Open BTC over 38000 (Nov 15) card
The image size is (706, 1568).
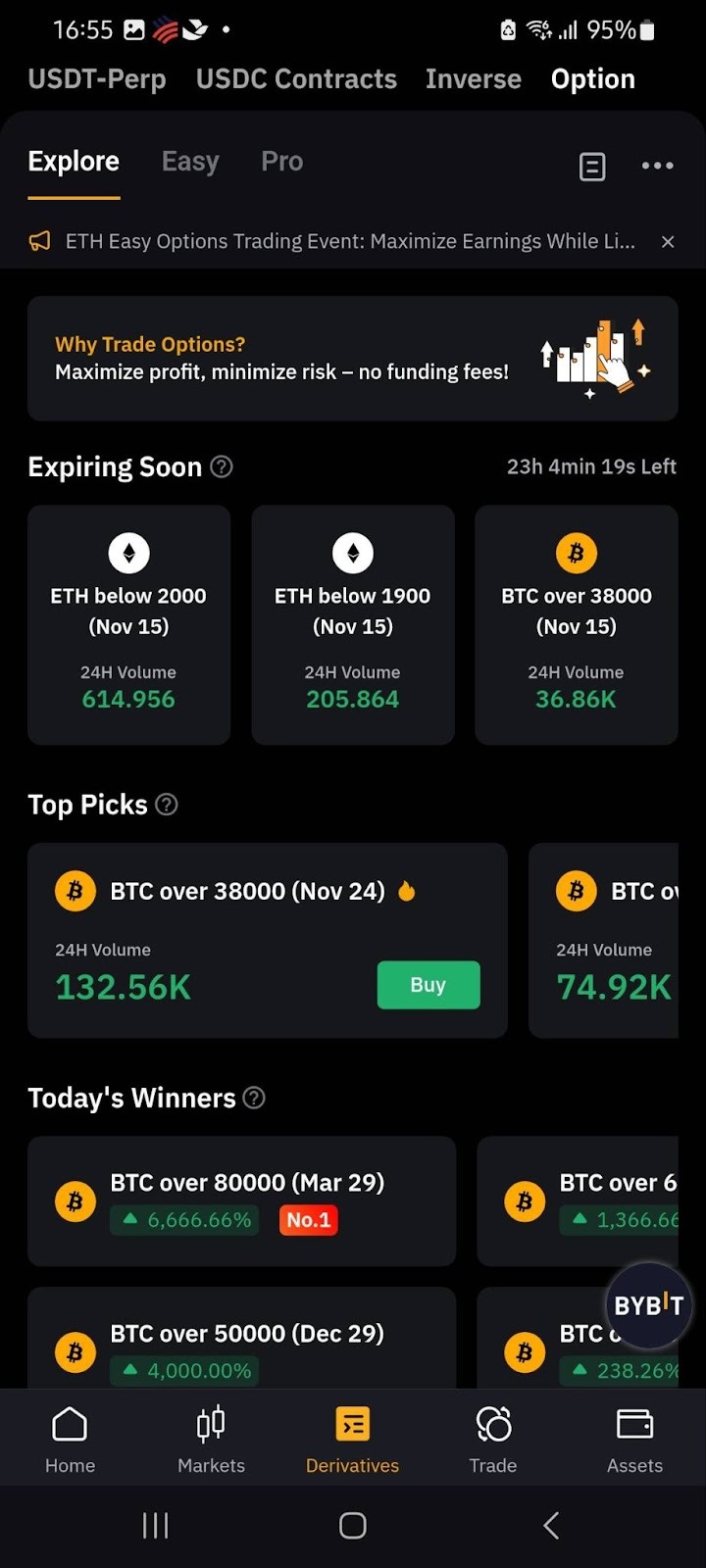[x=577, y=624]
